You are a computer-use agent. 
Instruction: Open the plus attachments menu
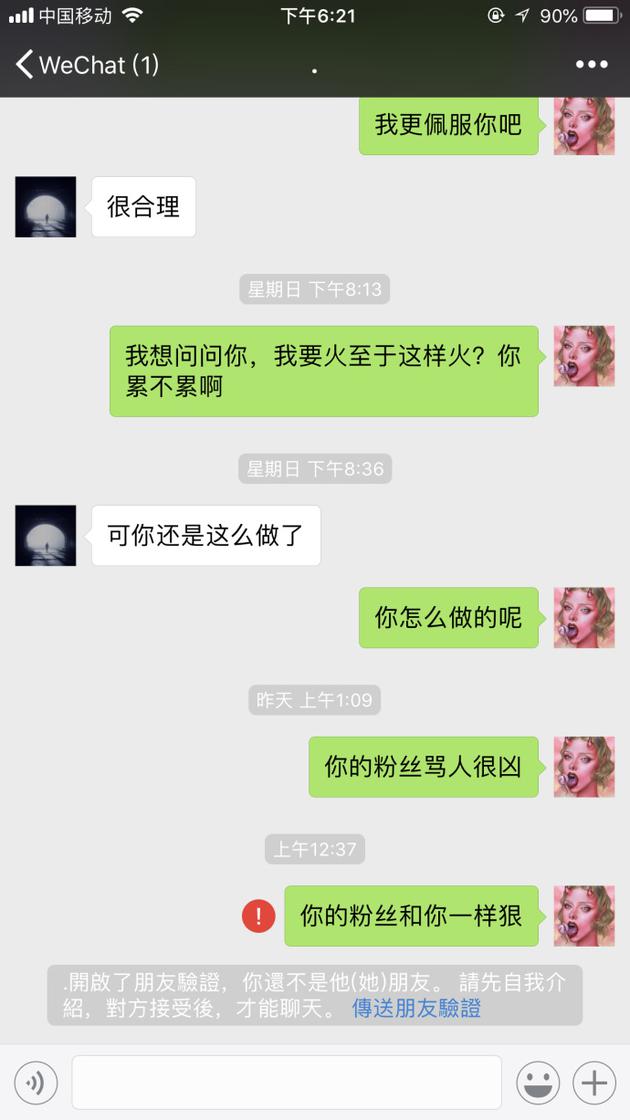pyautogui.click(x=594, y=1083)
